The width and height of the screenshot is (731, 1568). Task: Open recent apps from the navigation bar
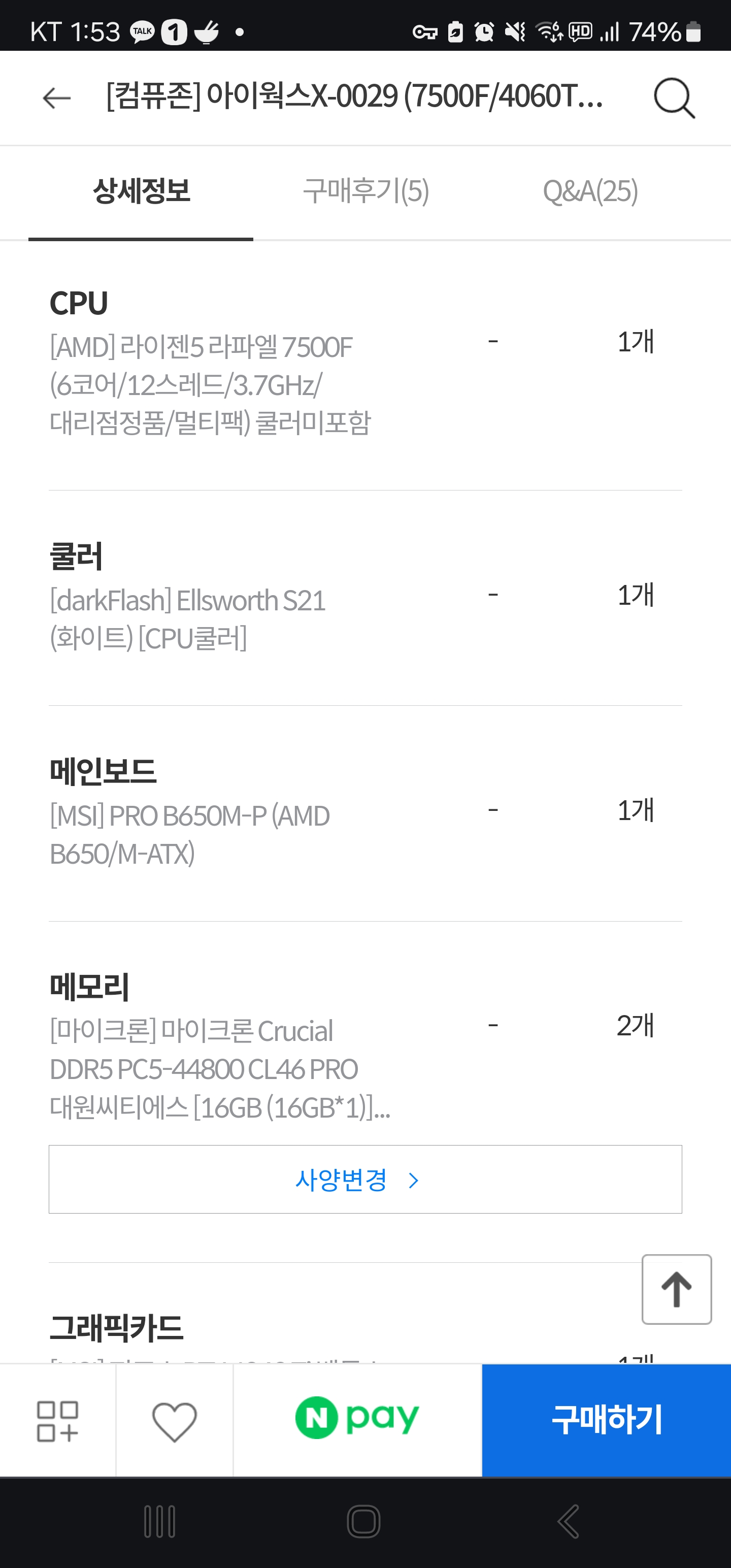click(x=160, y=1522)
